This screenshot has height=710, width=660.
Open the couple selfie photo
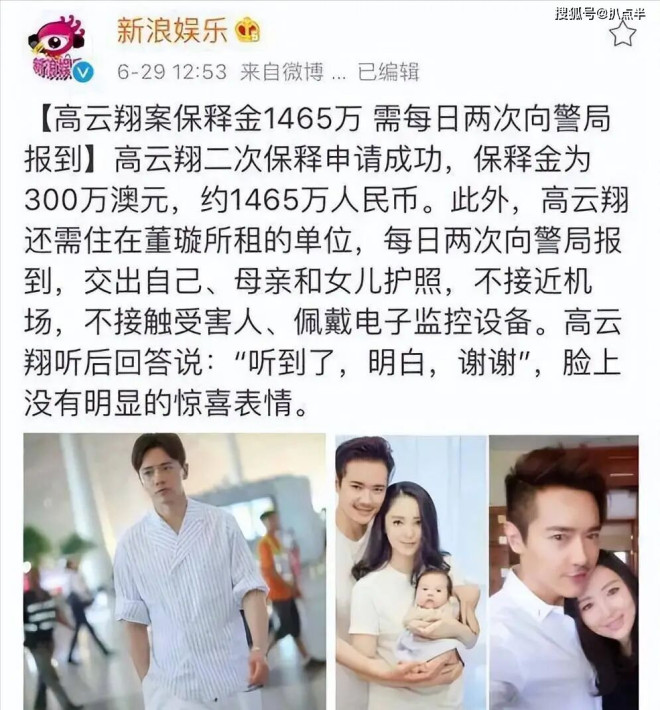[564, 570]
